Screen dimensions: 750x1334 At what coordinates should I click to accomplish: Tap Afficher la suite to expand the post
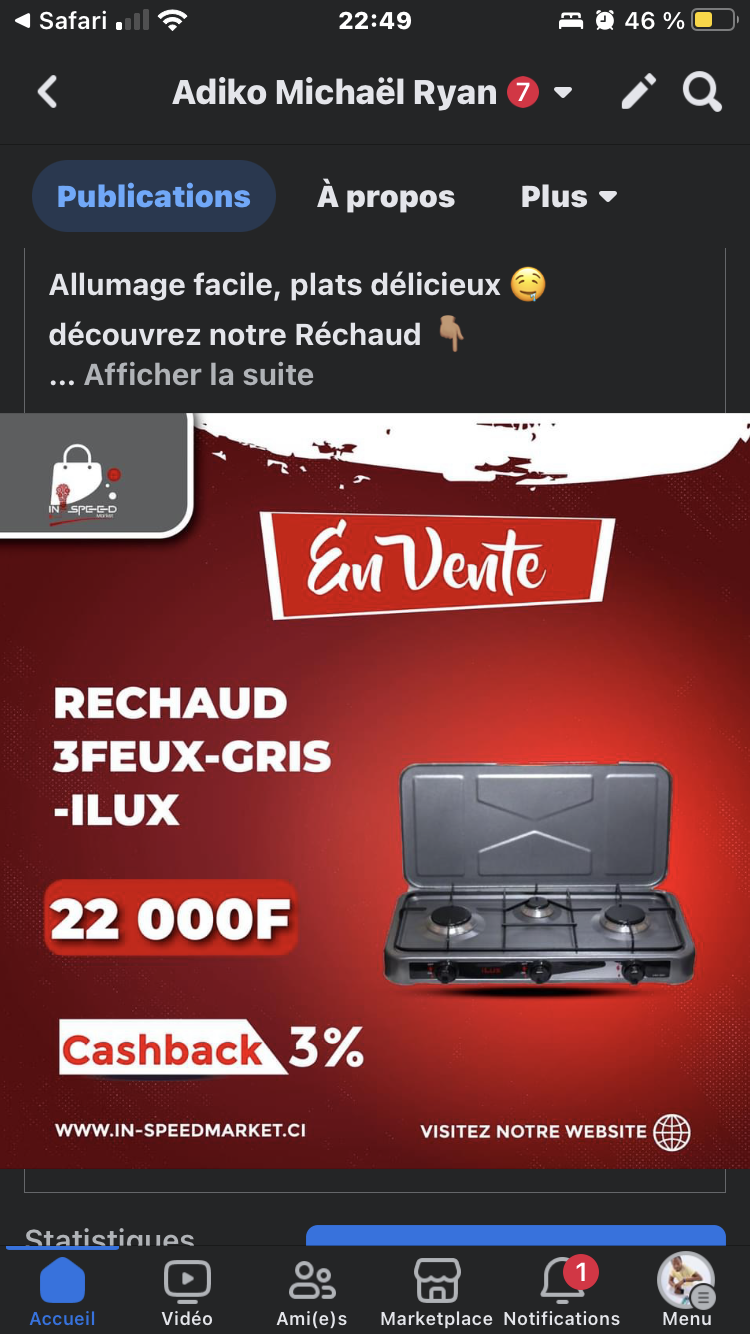pos(199,375)
